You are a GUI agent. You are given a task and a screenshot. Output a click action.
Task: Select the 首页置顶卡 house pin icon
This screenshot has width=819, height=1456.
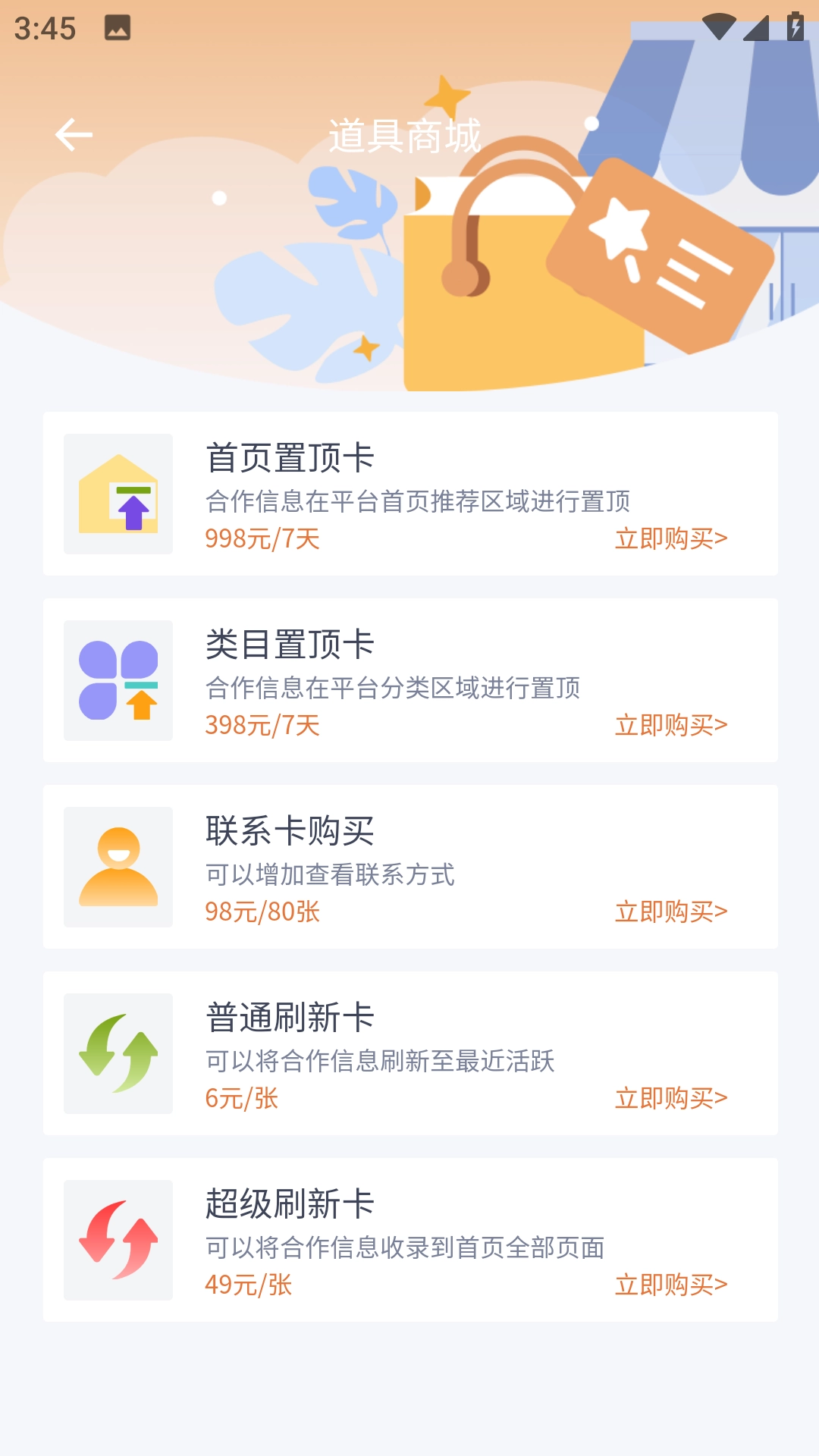pos(118,493)
